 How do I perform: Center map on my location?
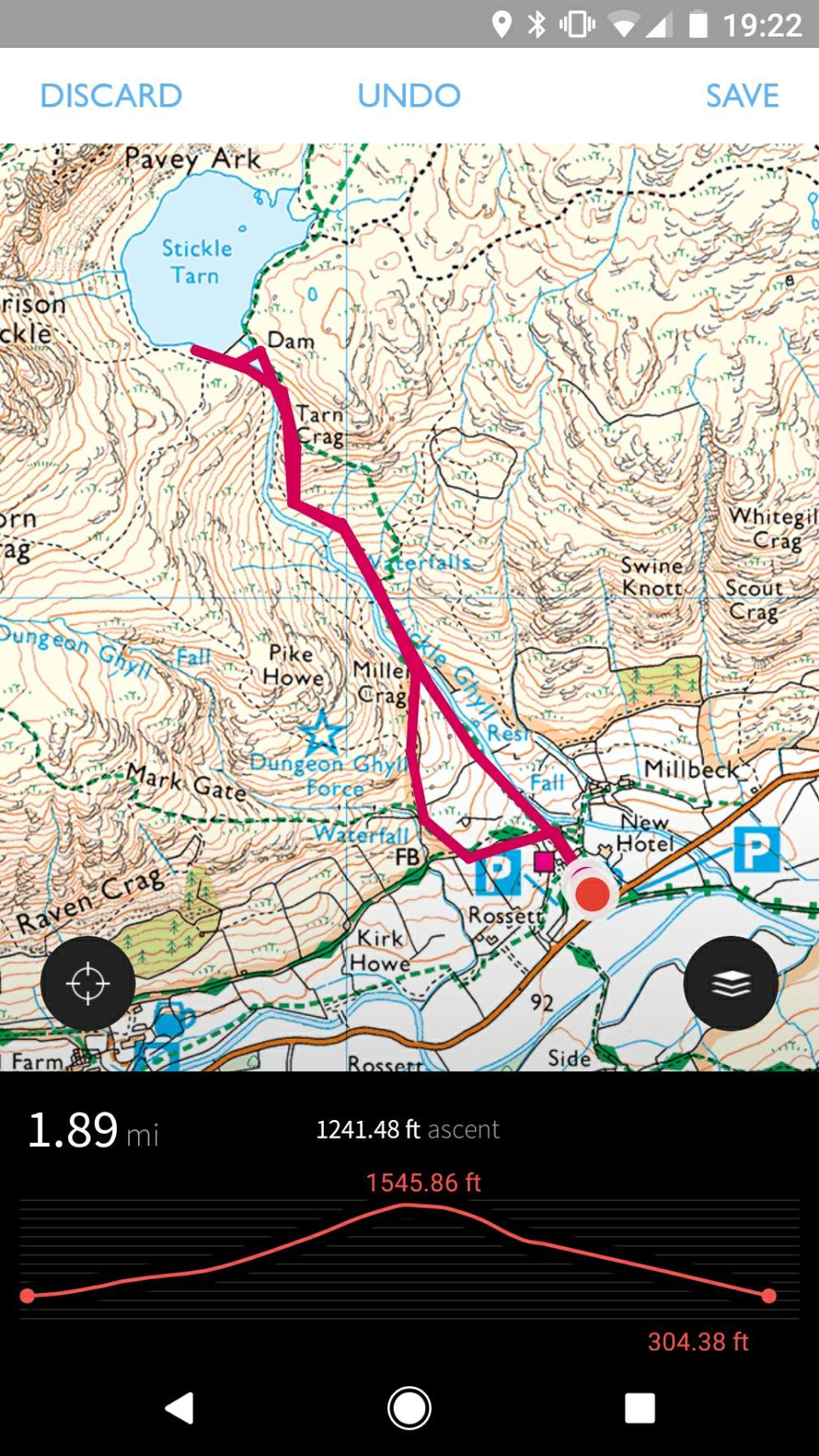(x=88, y=983)
